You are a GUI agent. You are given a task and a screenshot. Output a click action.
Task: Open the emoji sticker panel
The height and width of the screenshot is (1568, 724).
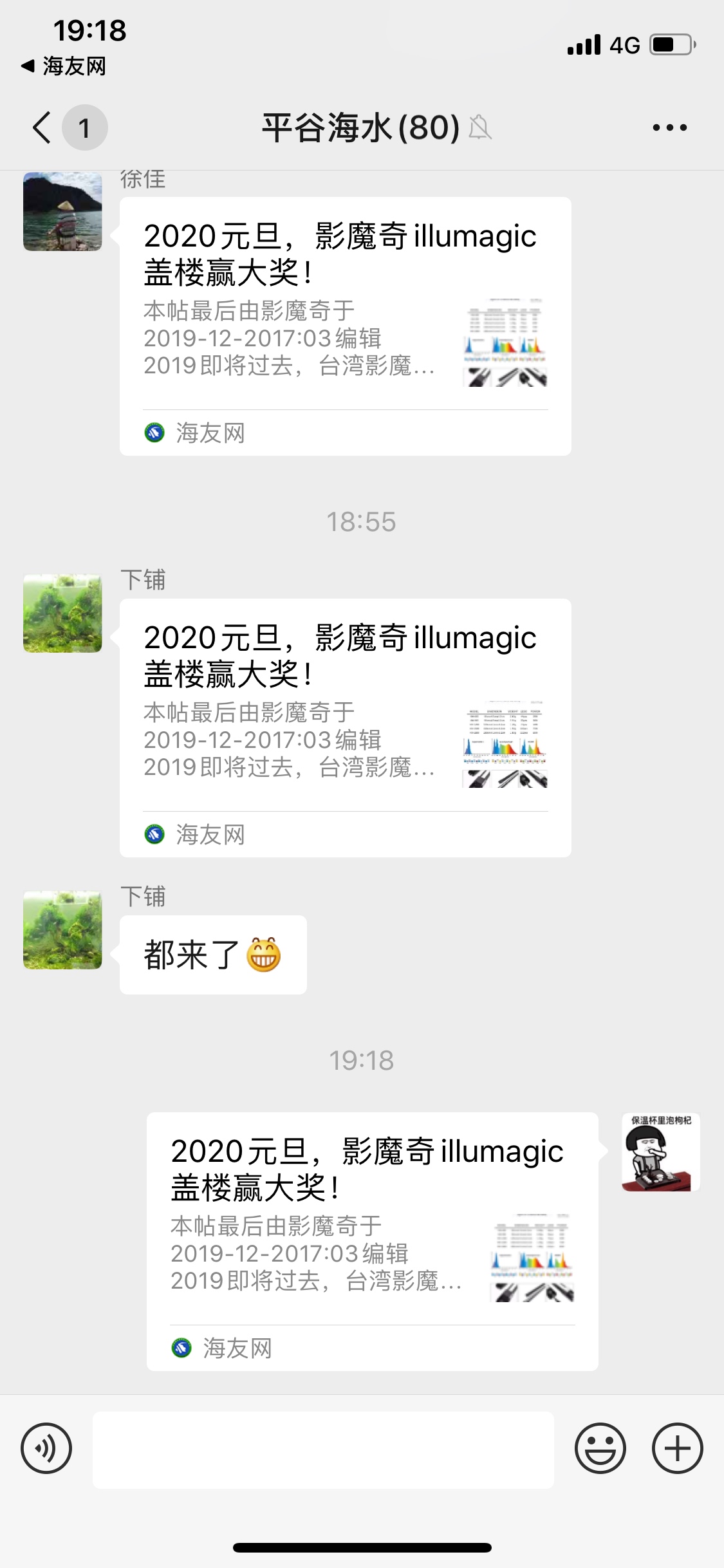tap(600, 1448)
